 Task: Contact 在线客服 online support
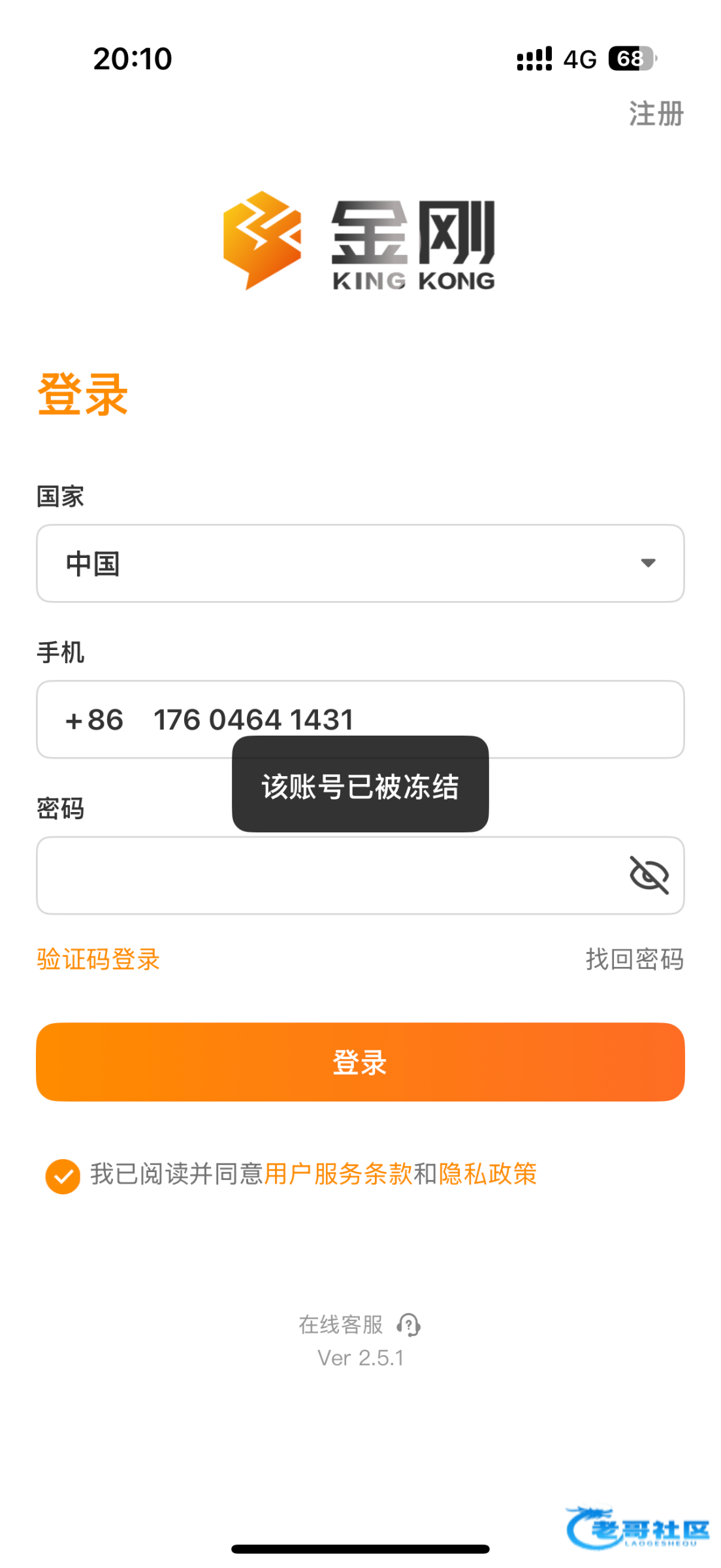360,1325
